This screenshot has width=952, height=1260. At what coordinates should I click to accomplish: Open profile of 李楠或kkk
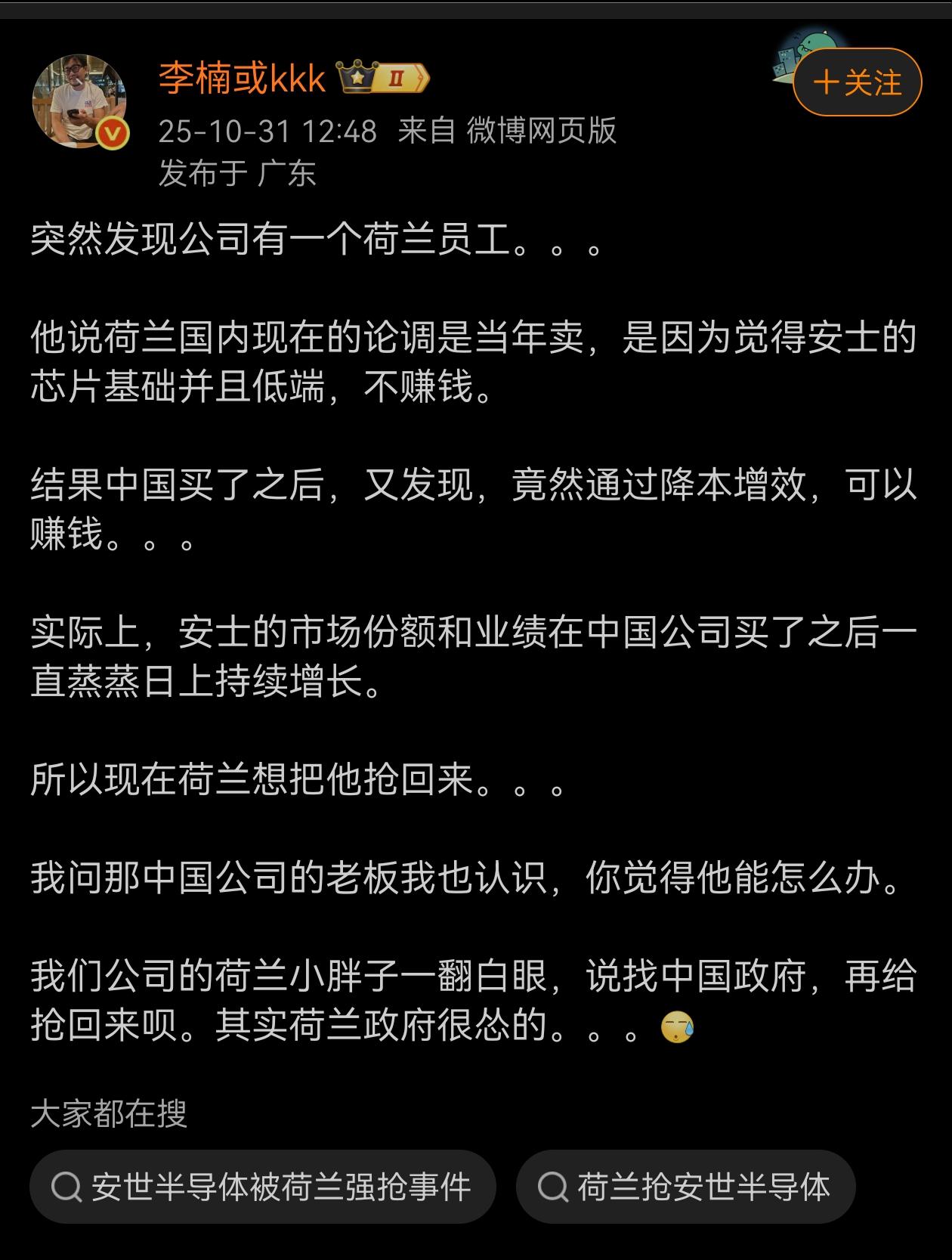[240, 78]
